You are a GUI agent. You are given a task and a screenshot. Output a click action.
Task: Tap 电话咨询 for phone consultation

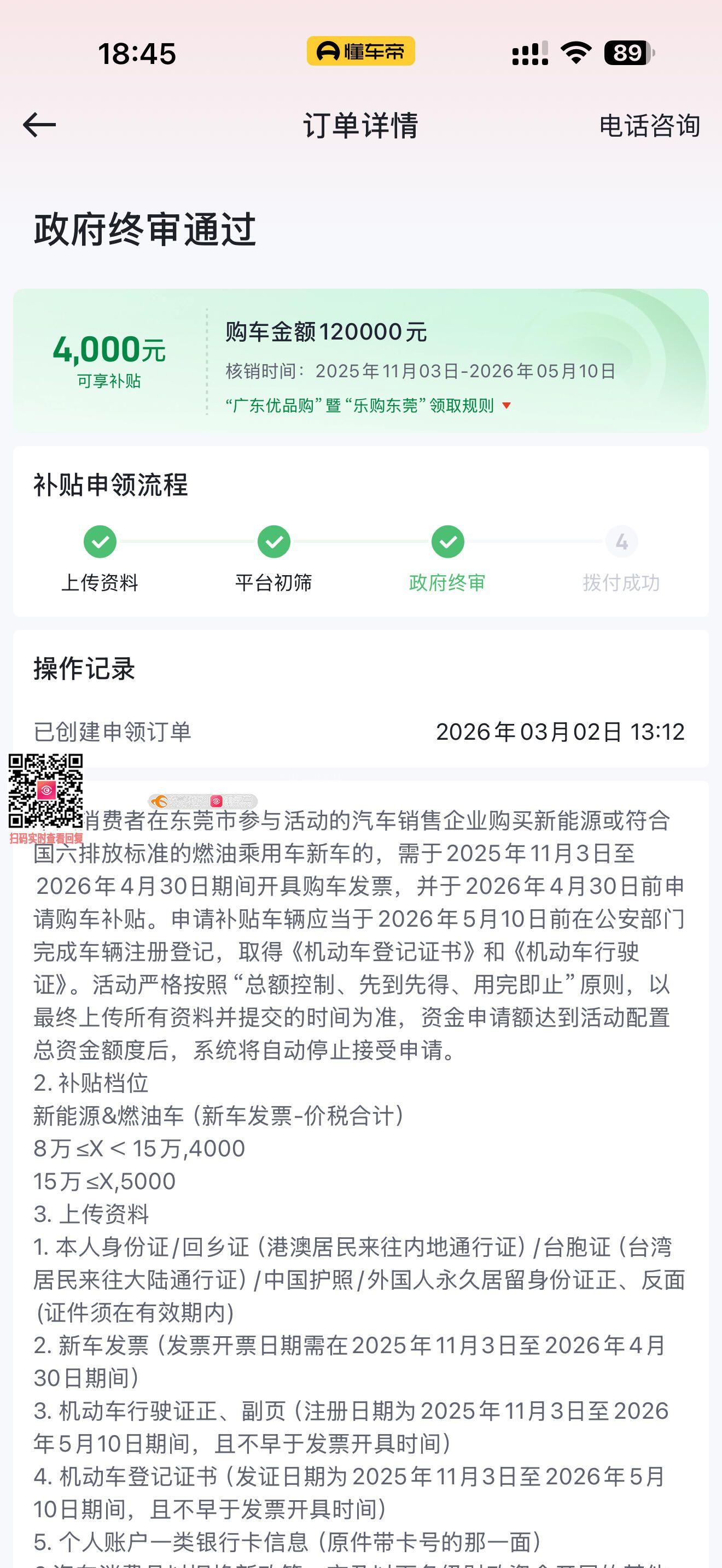point(649,126)
